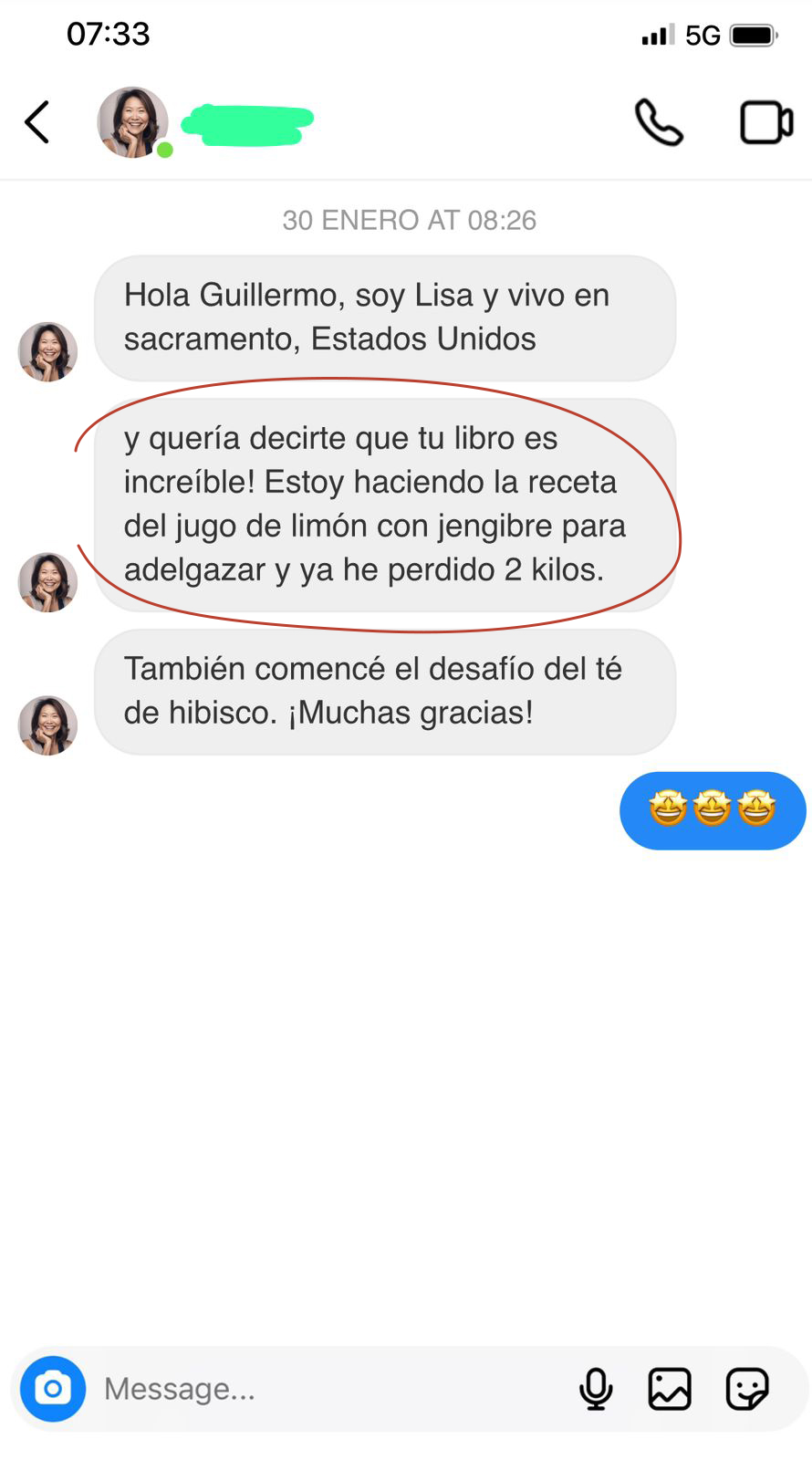This screenshot has width=812, height=1460.
Task: Open the camera from the message bar
Action: point(53,1389)
